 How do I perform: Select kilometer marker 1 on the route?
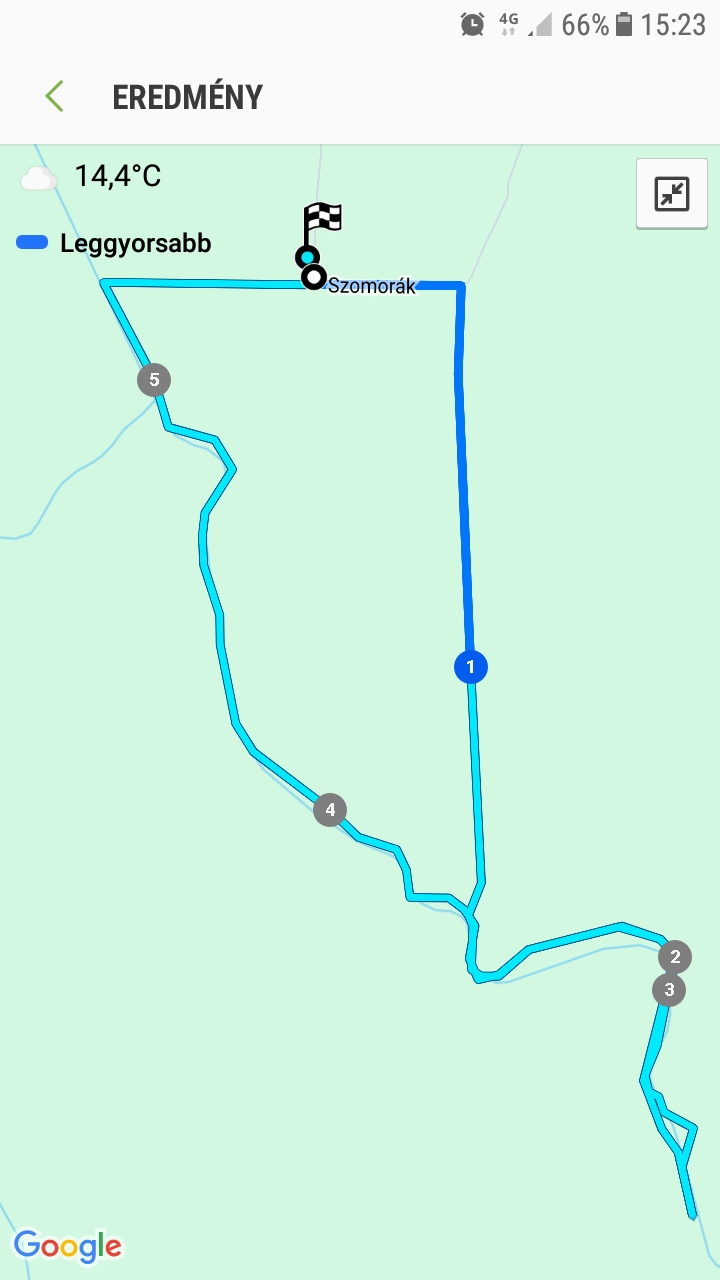click(470, 666)
